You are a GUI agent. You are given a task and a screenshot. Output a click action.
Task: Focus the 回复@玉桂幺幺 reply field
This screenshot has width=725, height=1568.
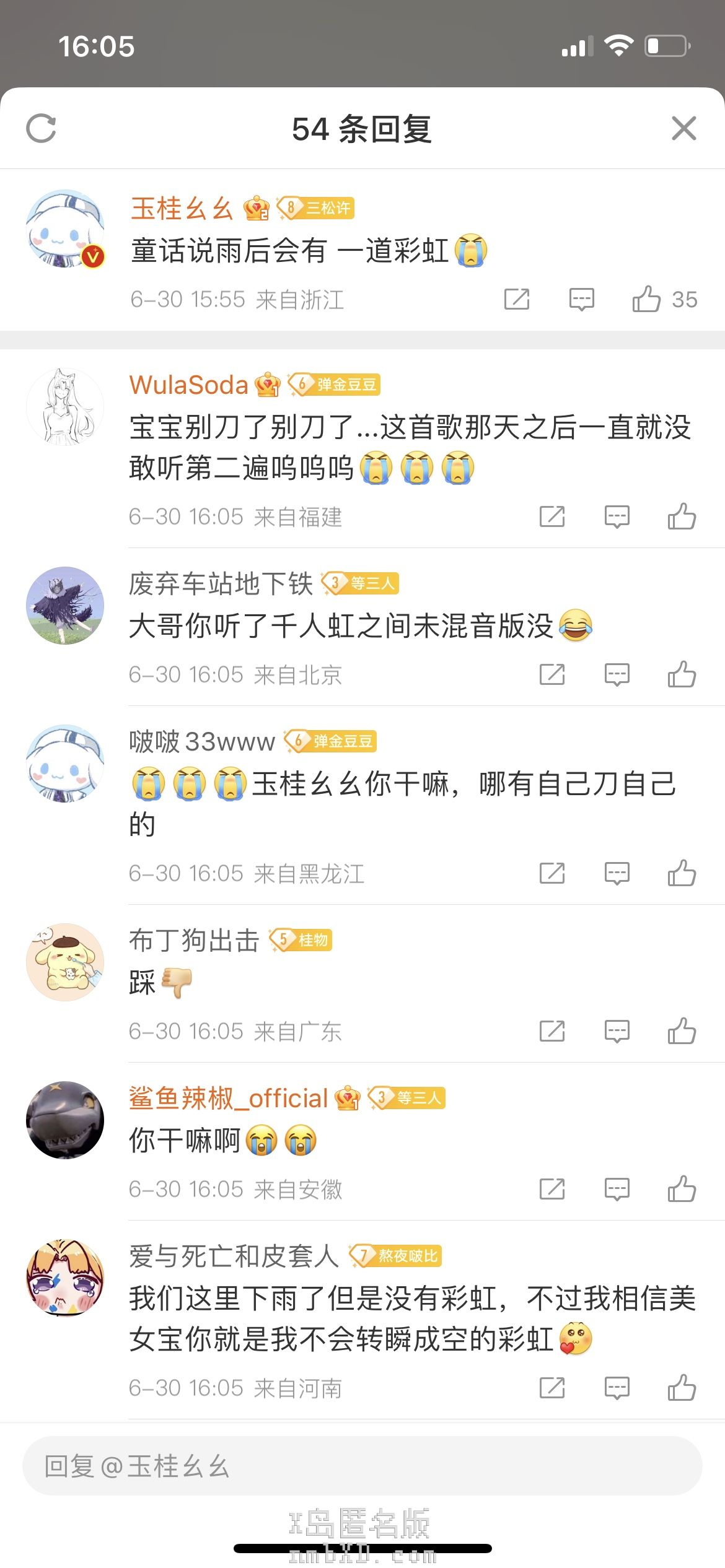(x=362, y=1466)
